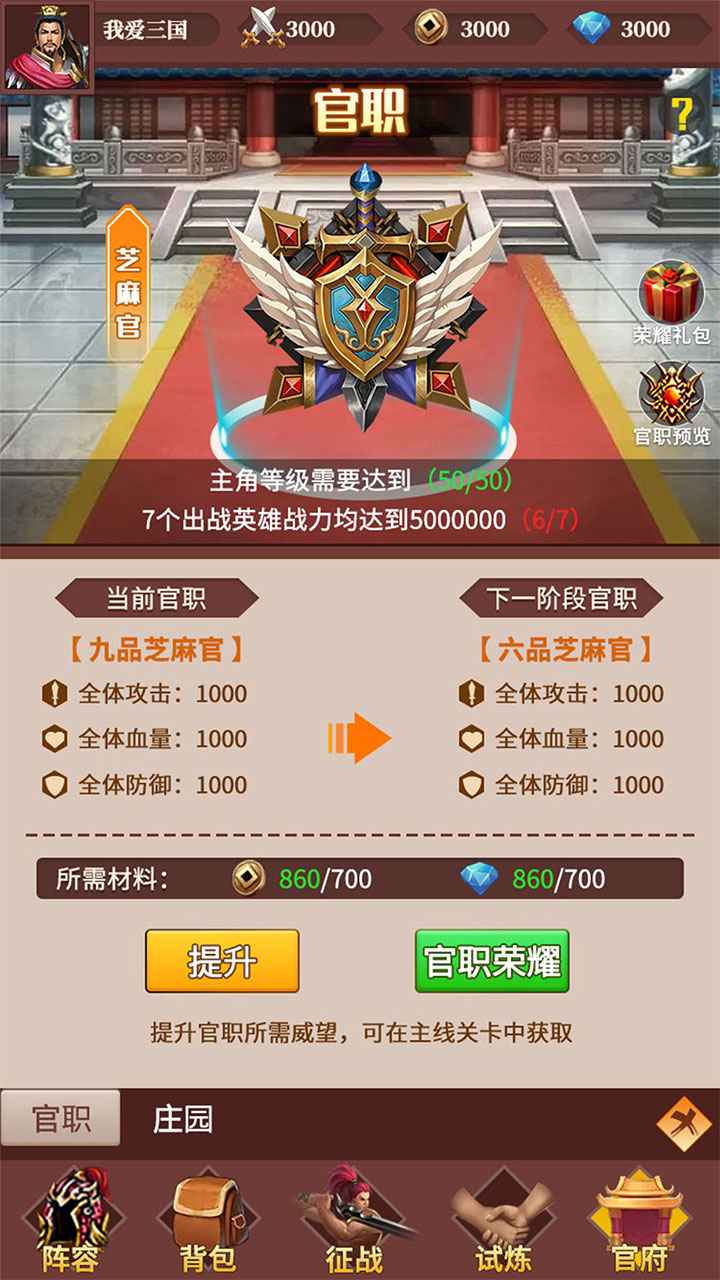720x1280 pixels.
Task: Open the hammer tools icon
Action: point(684,1121)
